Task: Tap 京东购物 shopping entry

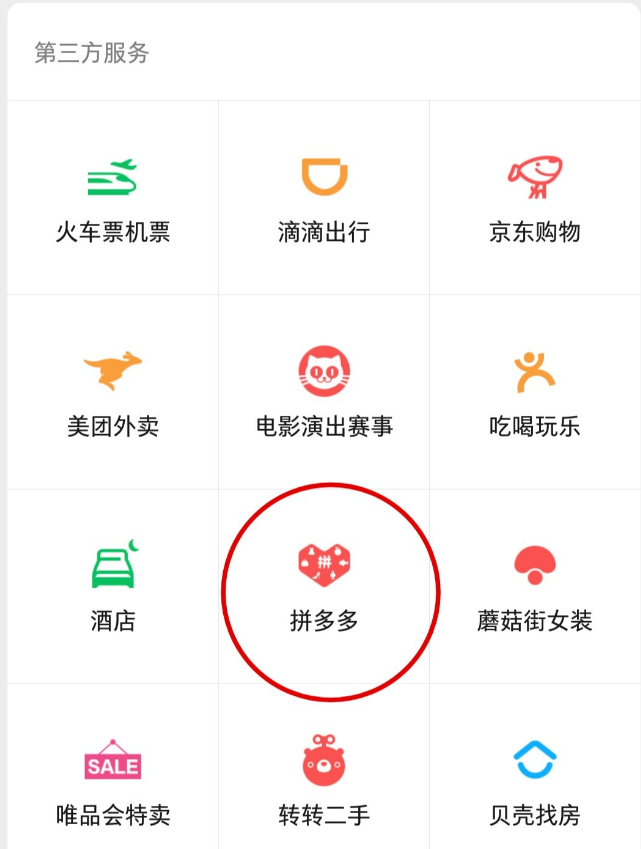Action: (535, 198)
